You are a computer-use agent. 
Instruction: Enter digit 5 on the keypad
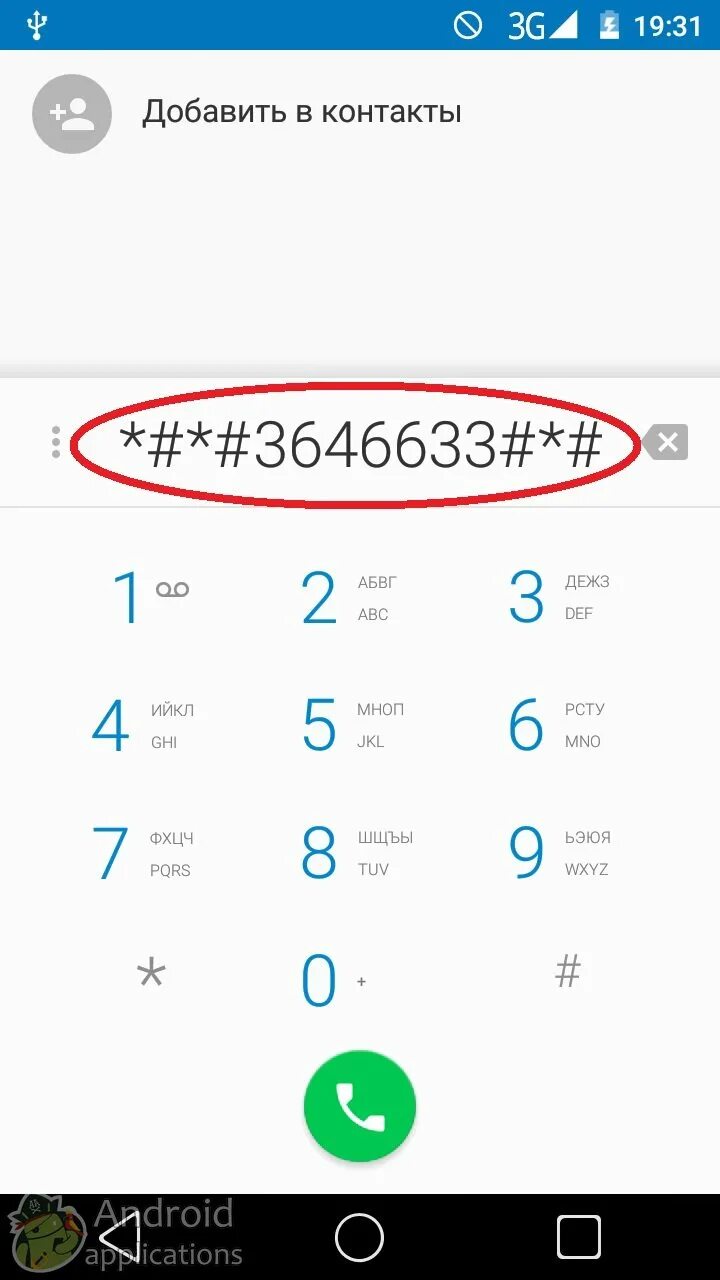pos(353,725)
